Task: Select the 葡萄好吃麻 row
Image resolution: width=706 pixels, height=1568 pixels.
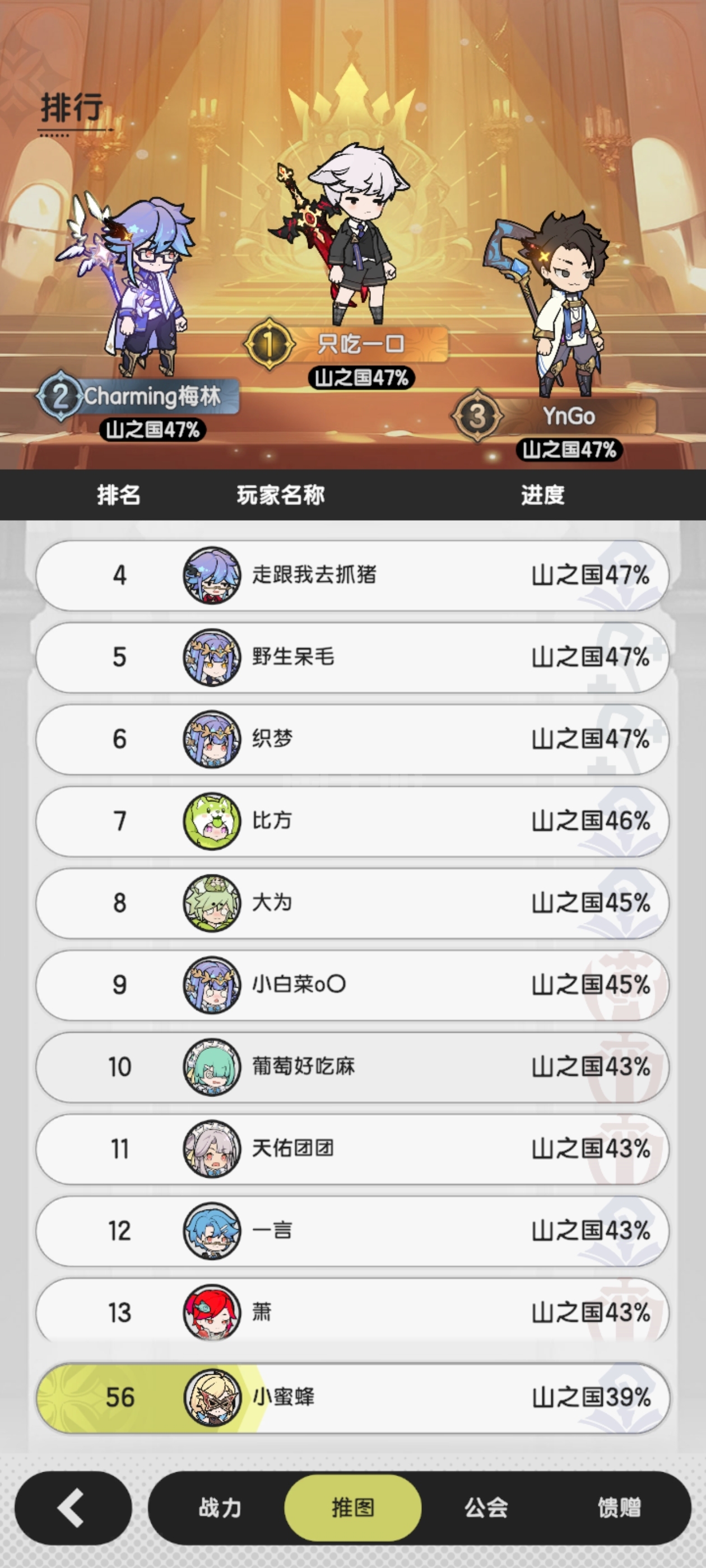Action: coord(352,1067)
